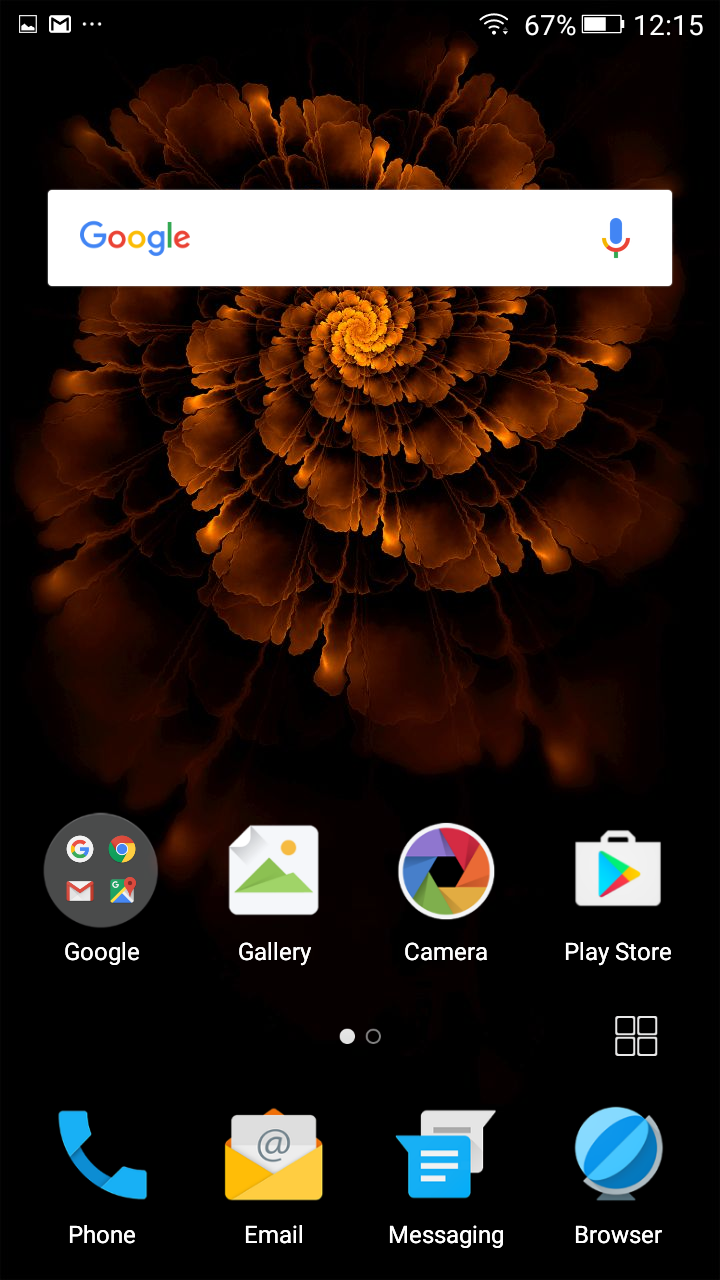Open the app drawer grid button
Image resolution: width=720 pixels, height=1280 pixels.
[636, 1036]
